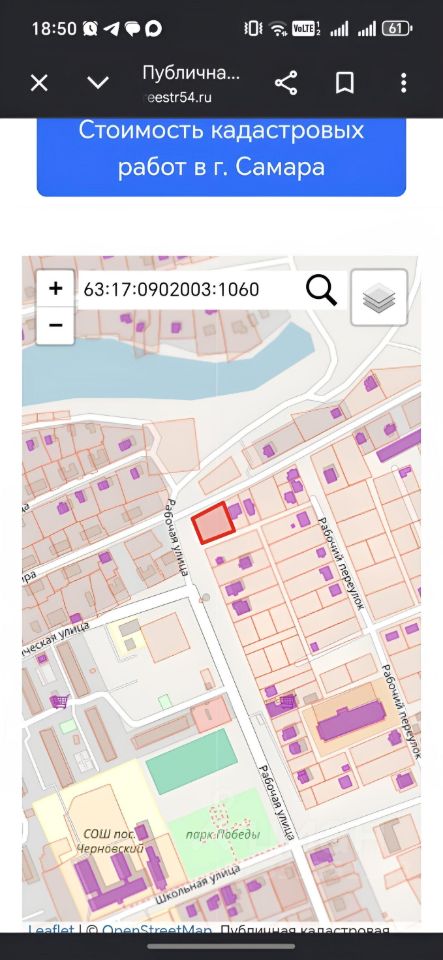
Task: Open the OpenStreetMap attribution link
Action: [x=157, y=930]
